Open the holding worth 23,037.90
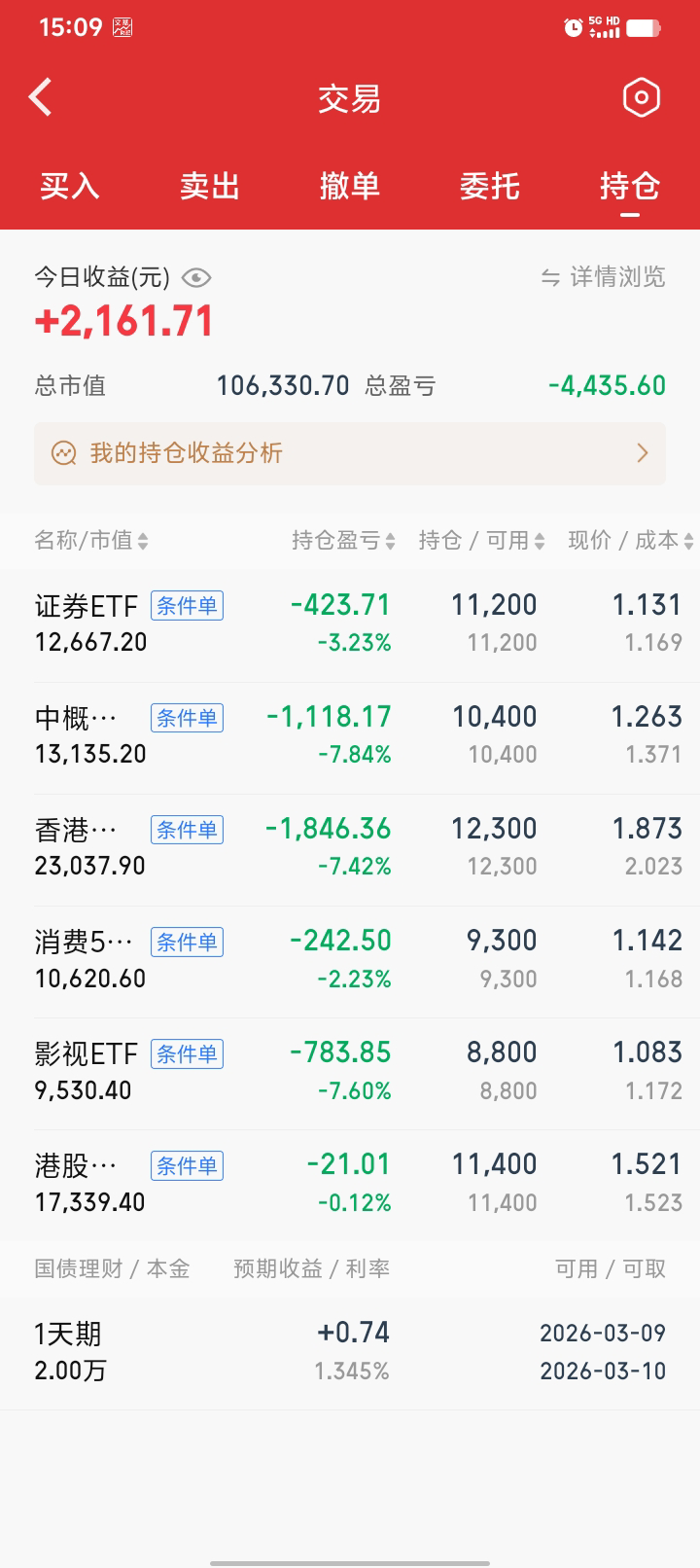 [x=89, y=848]
